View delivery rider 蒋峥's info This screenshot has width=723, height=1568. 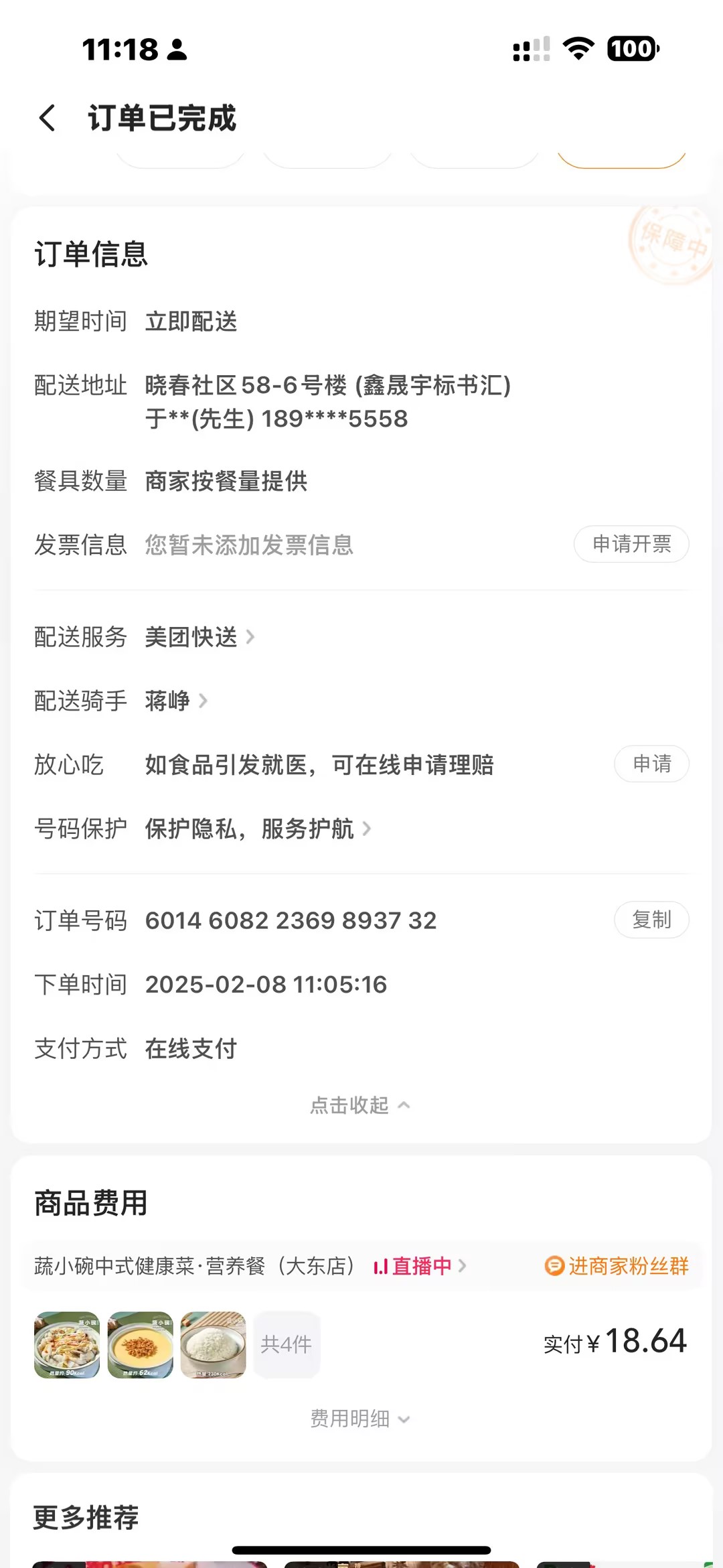coord(175,701)
